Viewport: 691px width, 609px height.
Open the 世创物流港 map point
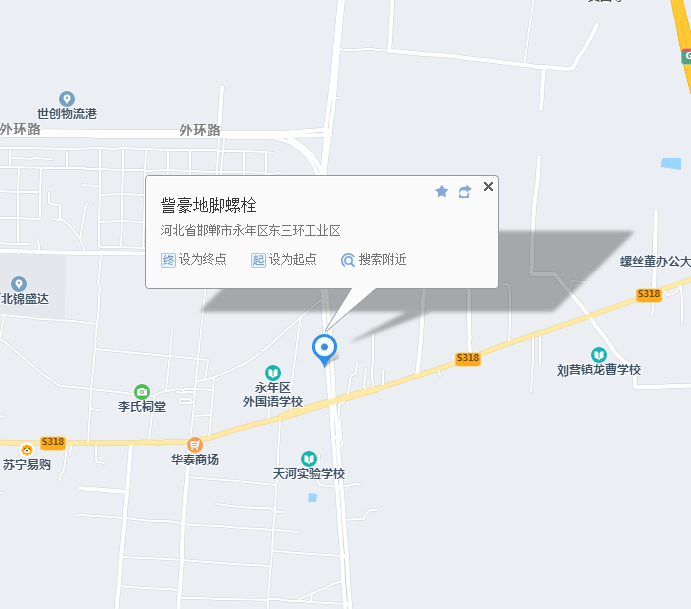[67, 99]
